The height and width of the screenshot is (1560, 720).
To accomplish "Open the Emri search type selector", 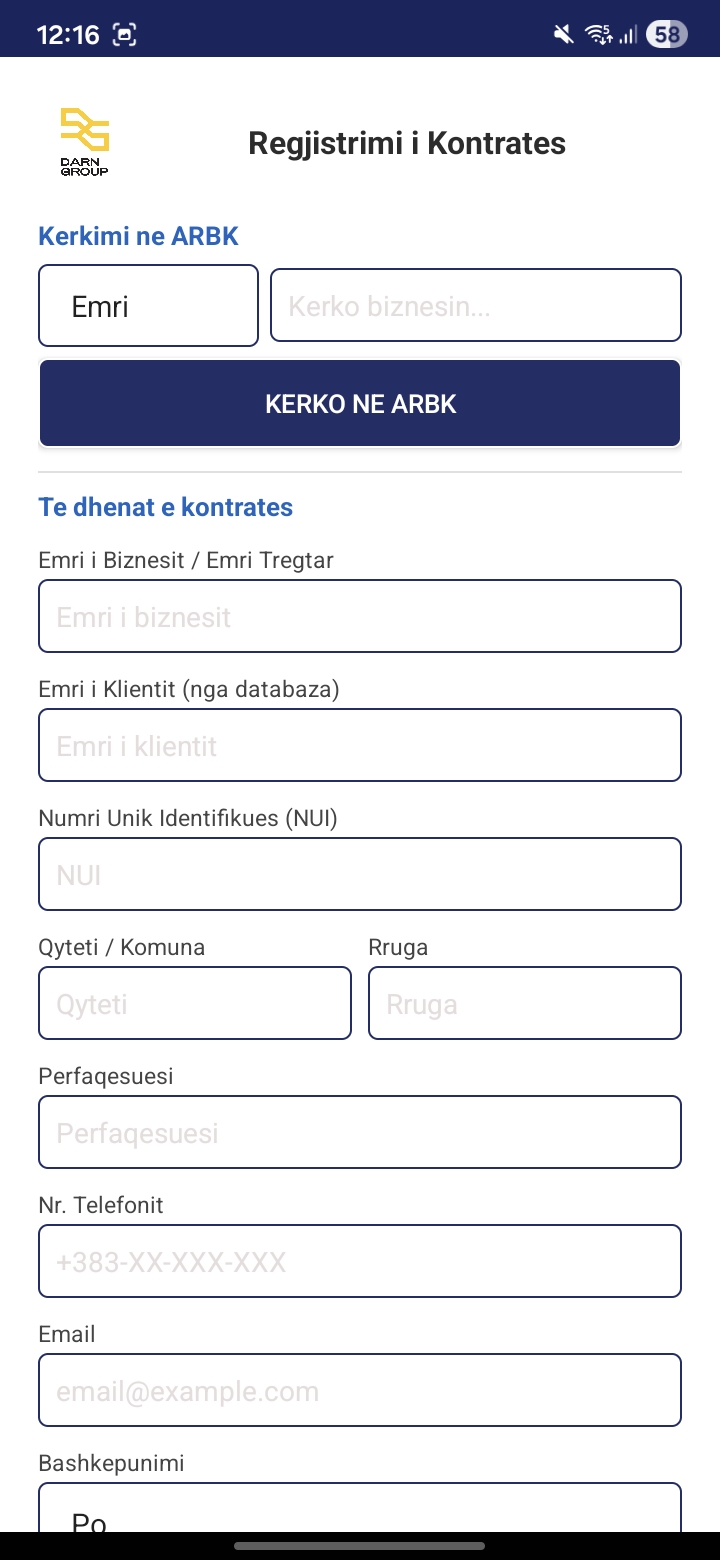I will coord(148,305).
